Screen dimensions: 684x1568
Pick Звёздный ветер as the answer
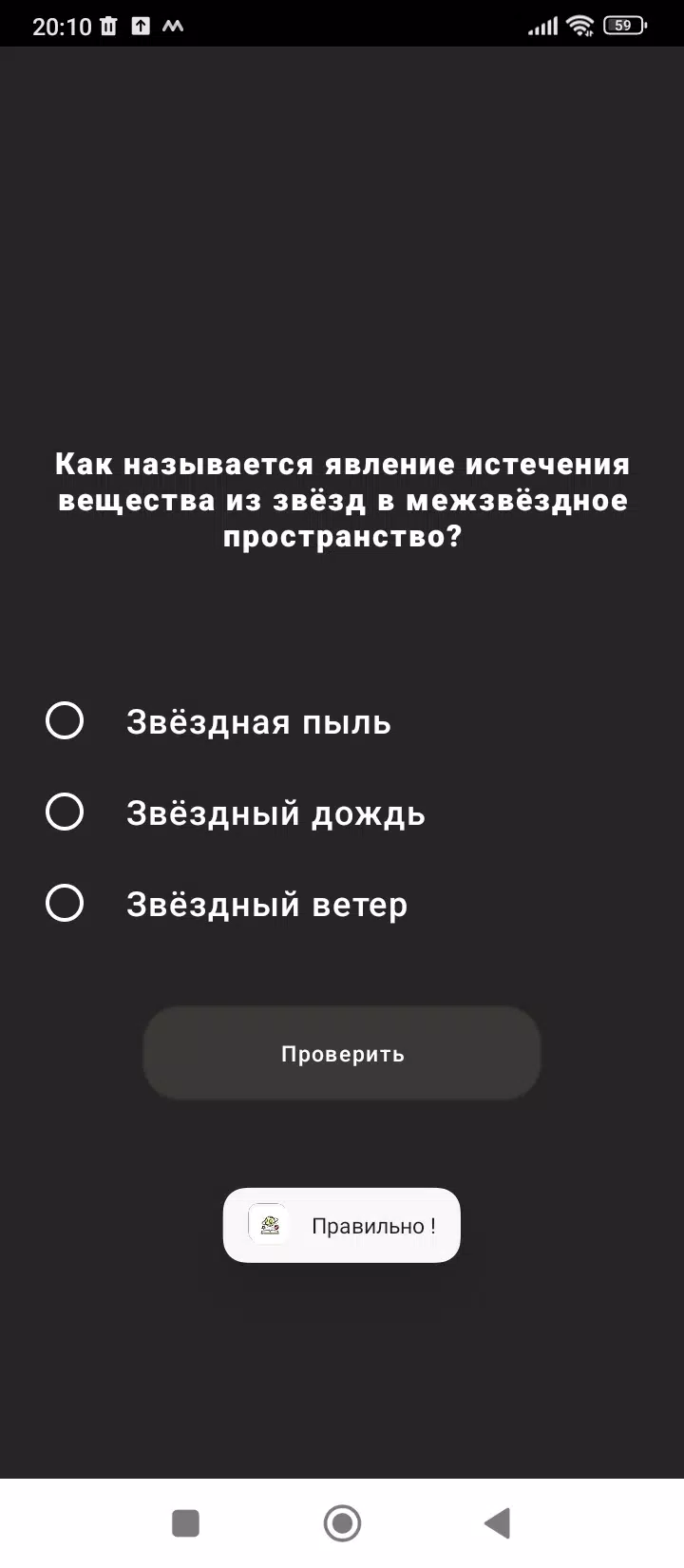tap(65, 904)
